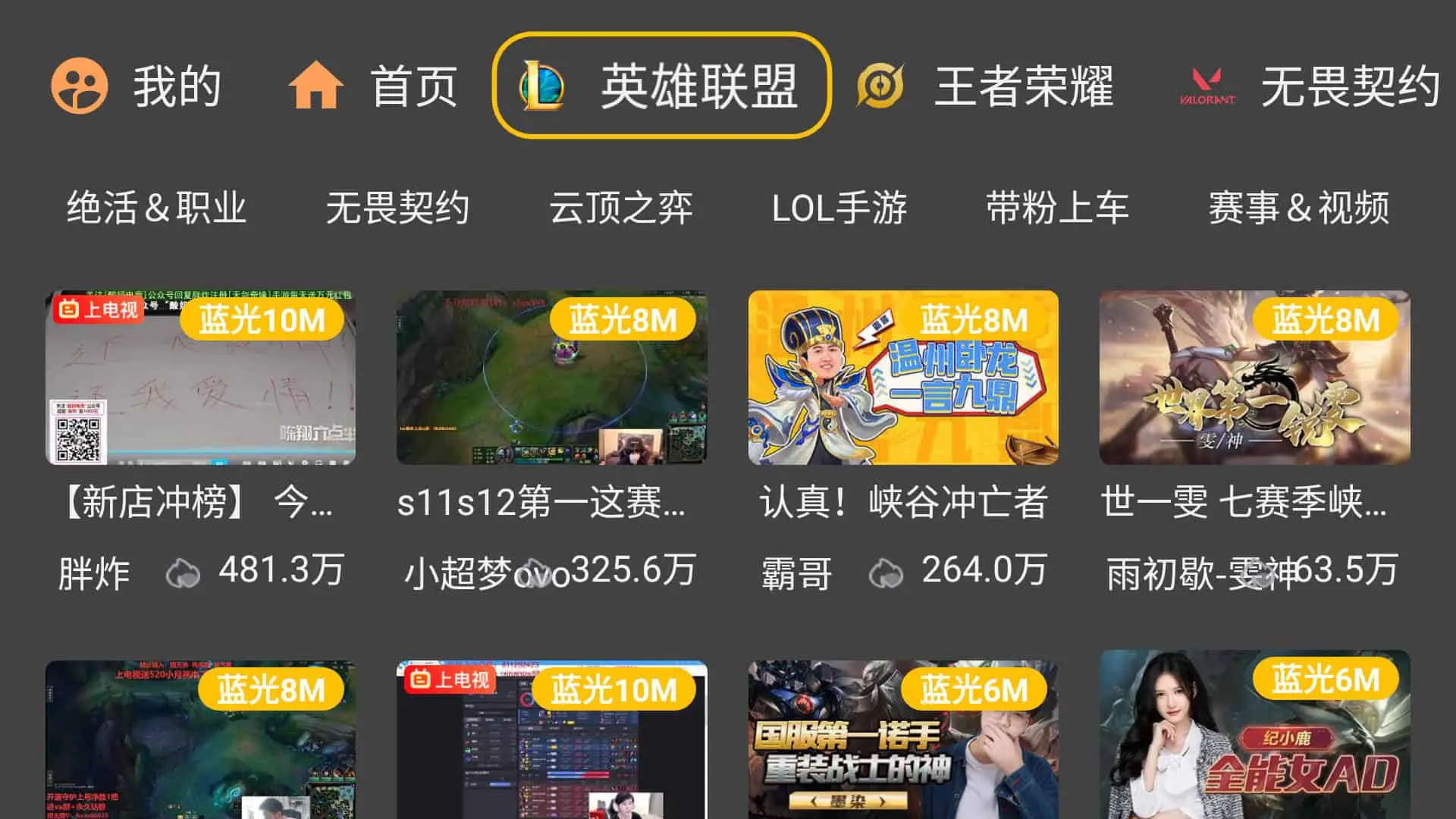Watch 小超梦ovo's s11s12 stream

click(x=551, y=378)
